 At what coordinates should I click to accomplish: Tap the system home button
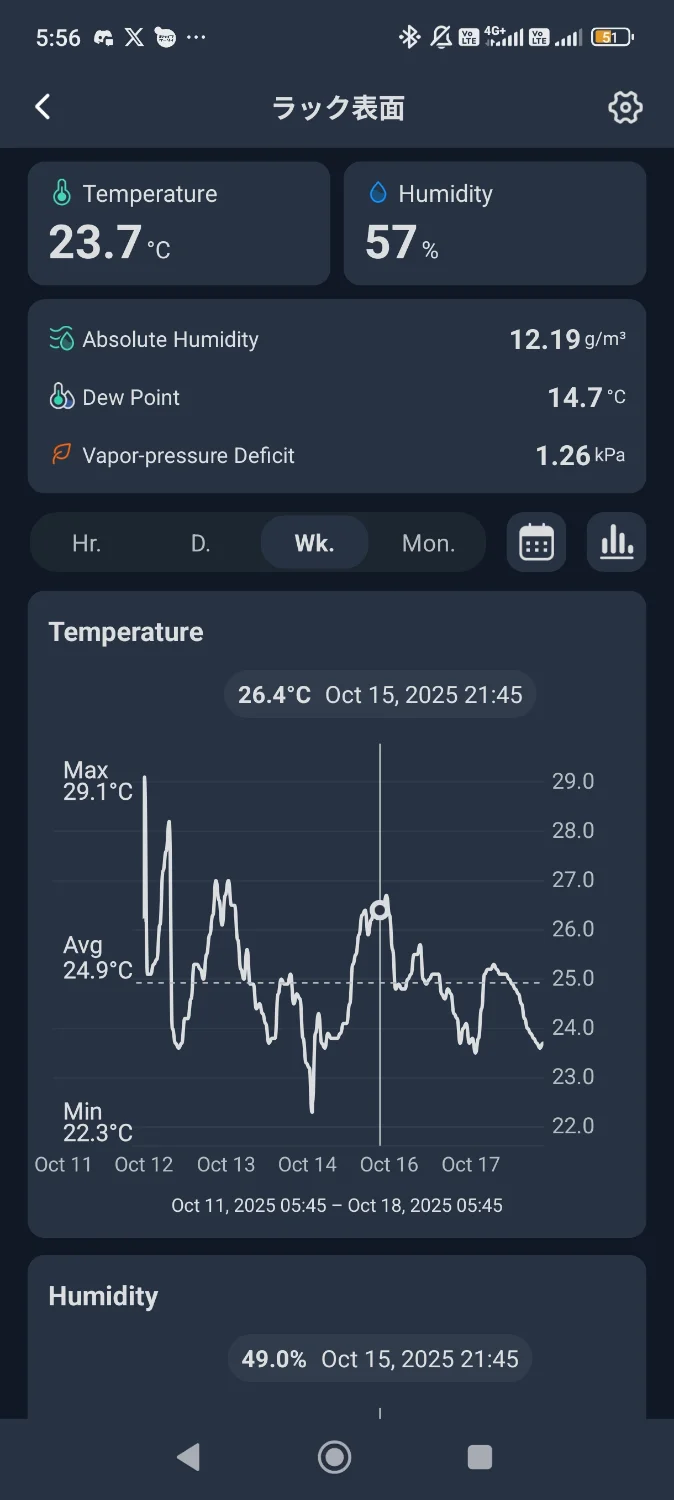click(x=334, y=1458)
